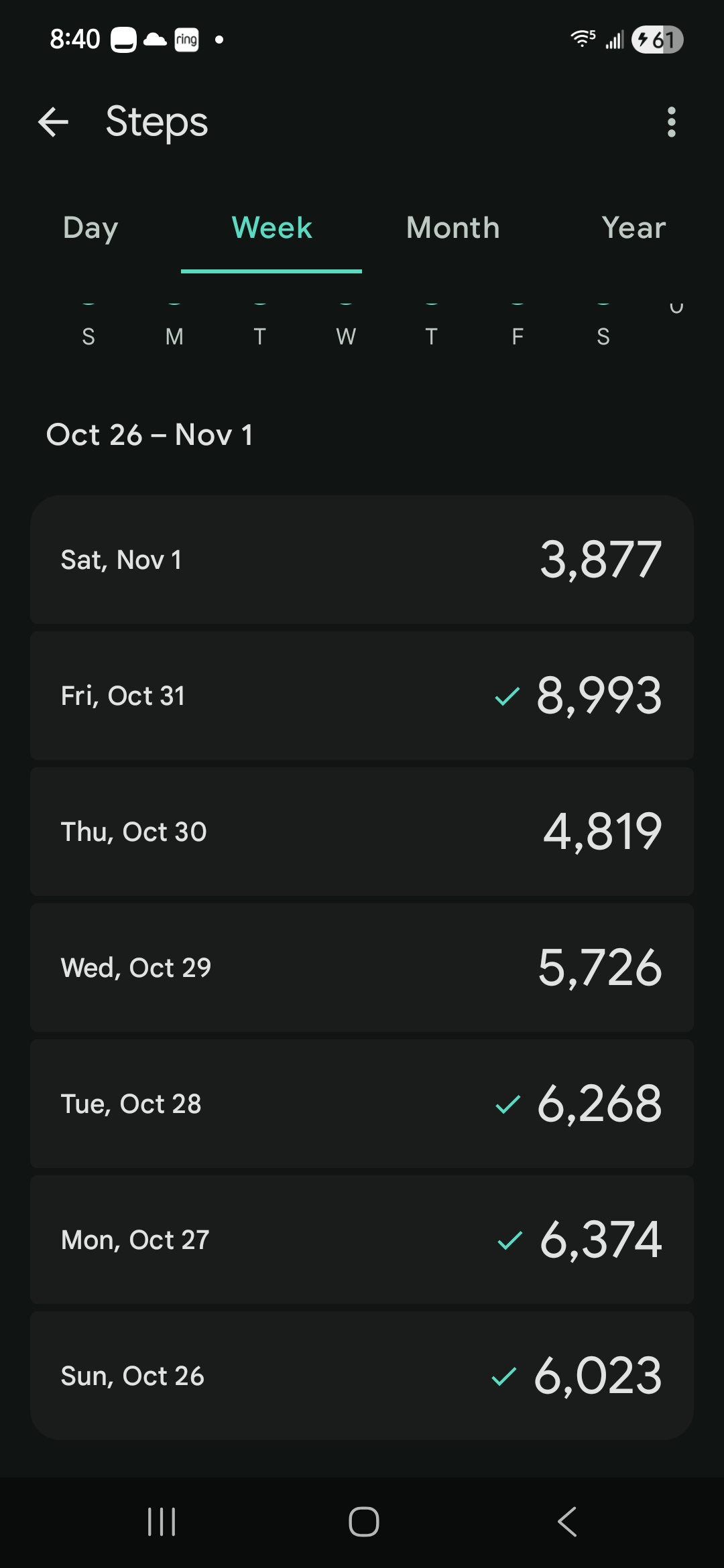
Task: Select the Week tab
Action: pos(271,228)
